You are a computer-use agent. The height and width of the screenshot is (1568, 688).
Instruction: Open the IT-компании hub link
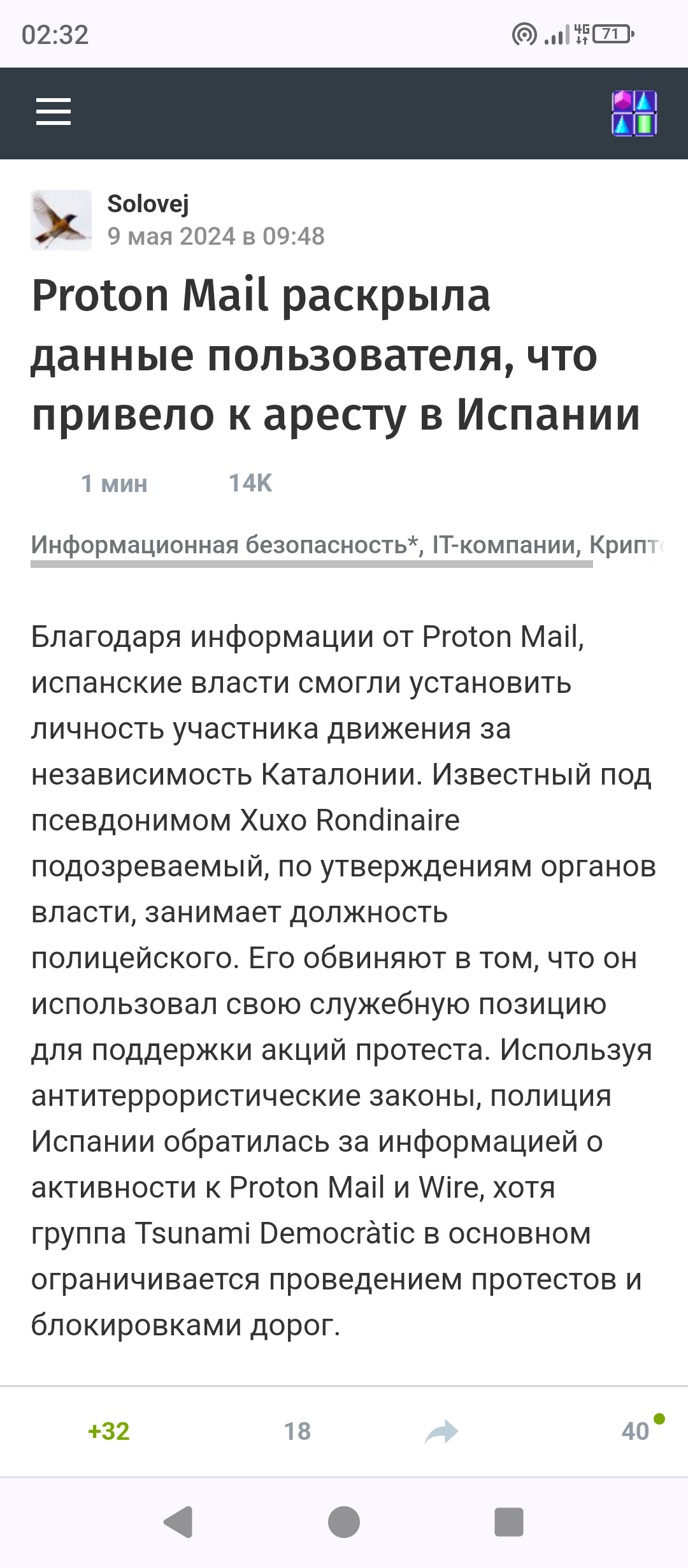[506, 545]
